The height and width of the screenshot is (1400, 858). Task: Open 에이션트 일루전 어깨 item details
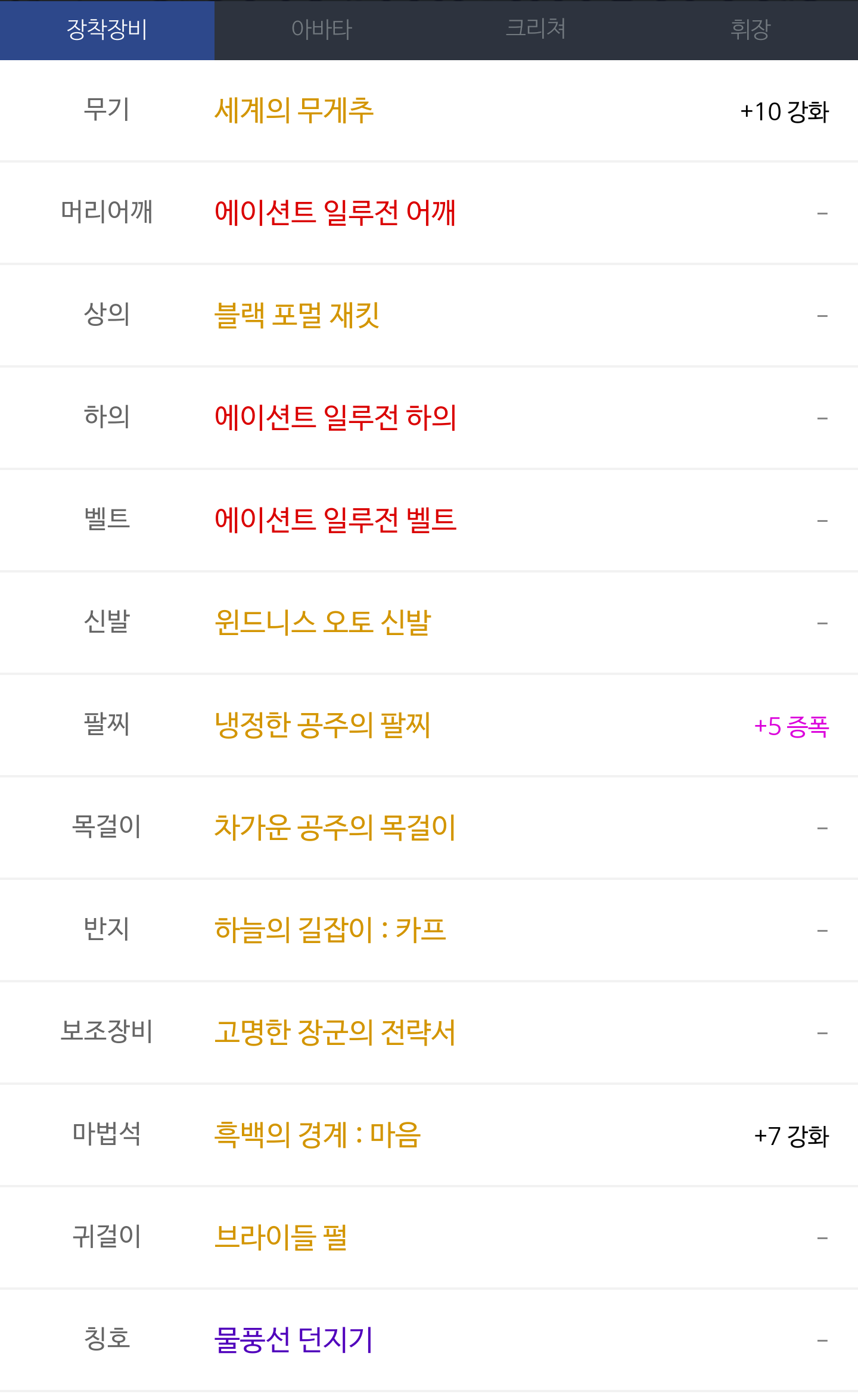pyautogui.click(x=335, y=213)
